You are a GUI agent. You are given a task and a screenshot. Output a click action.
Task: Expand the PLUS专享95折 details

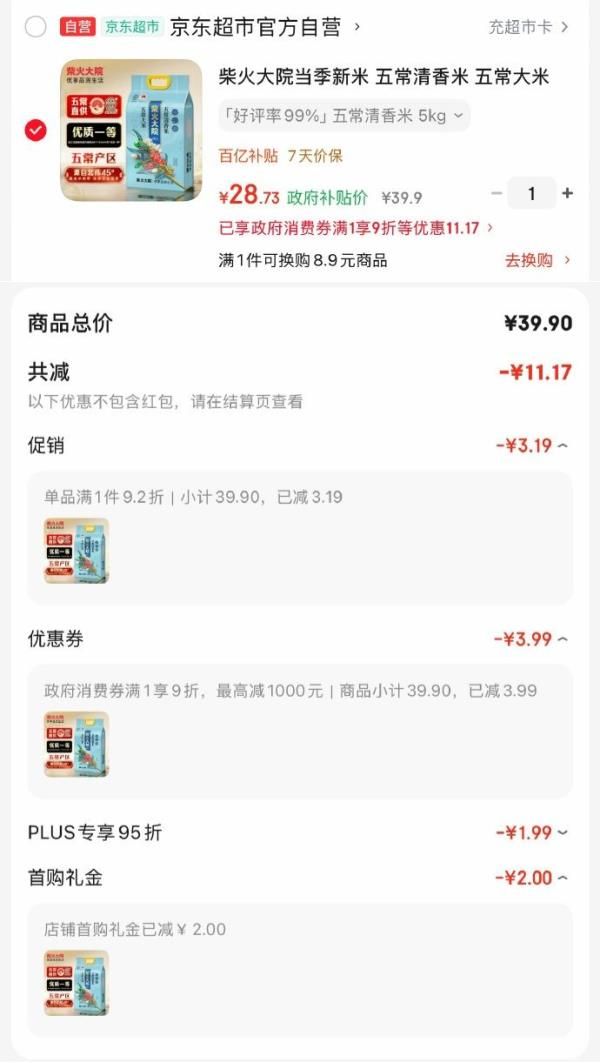click(562, 833)
